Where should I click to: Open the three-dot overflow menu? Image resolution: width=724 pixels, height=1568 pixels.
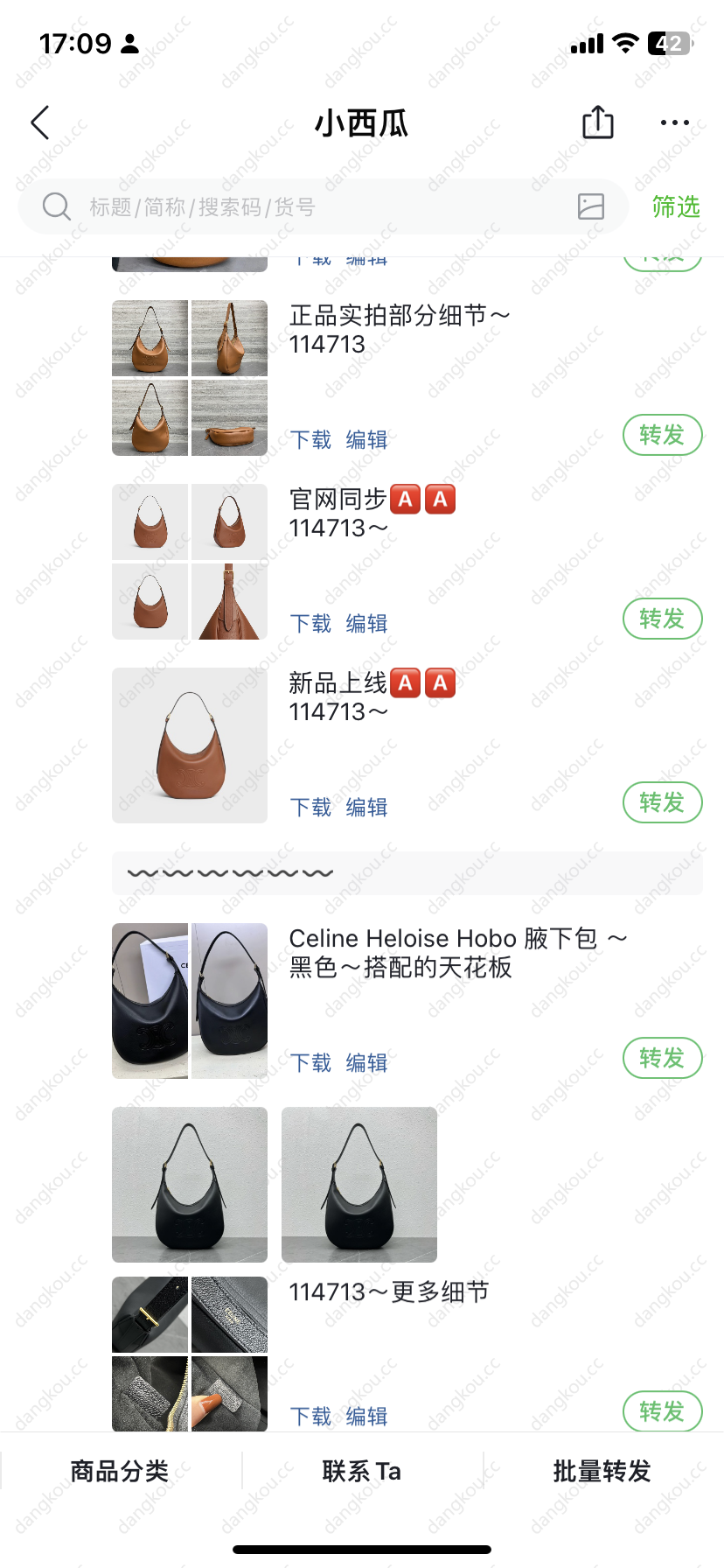[x=674, y=123]
